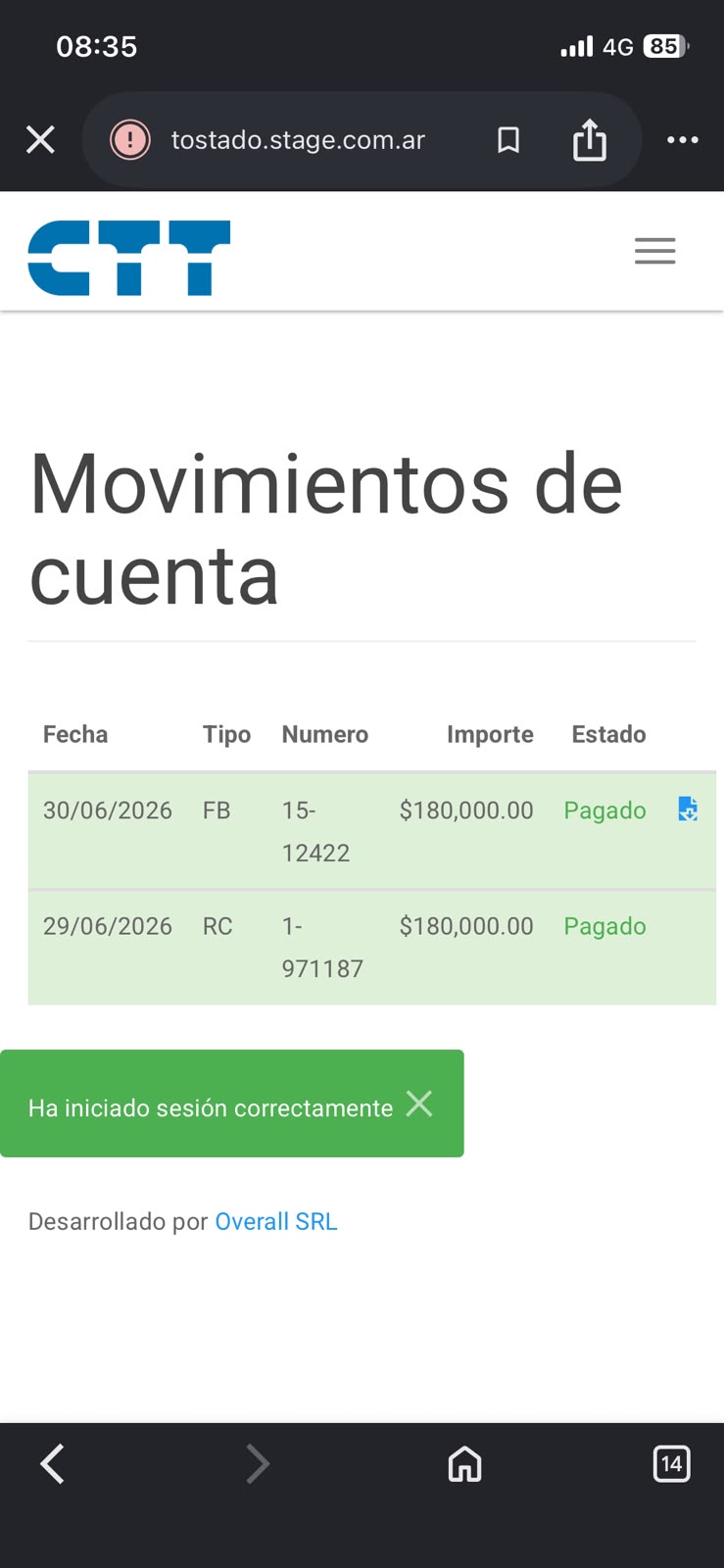
Task: Close the in-app browser page
Action: [40, 140]
